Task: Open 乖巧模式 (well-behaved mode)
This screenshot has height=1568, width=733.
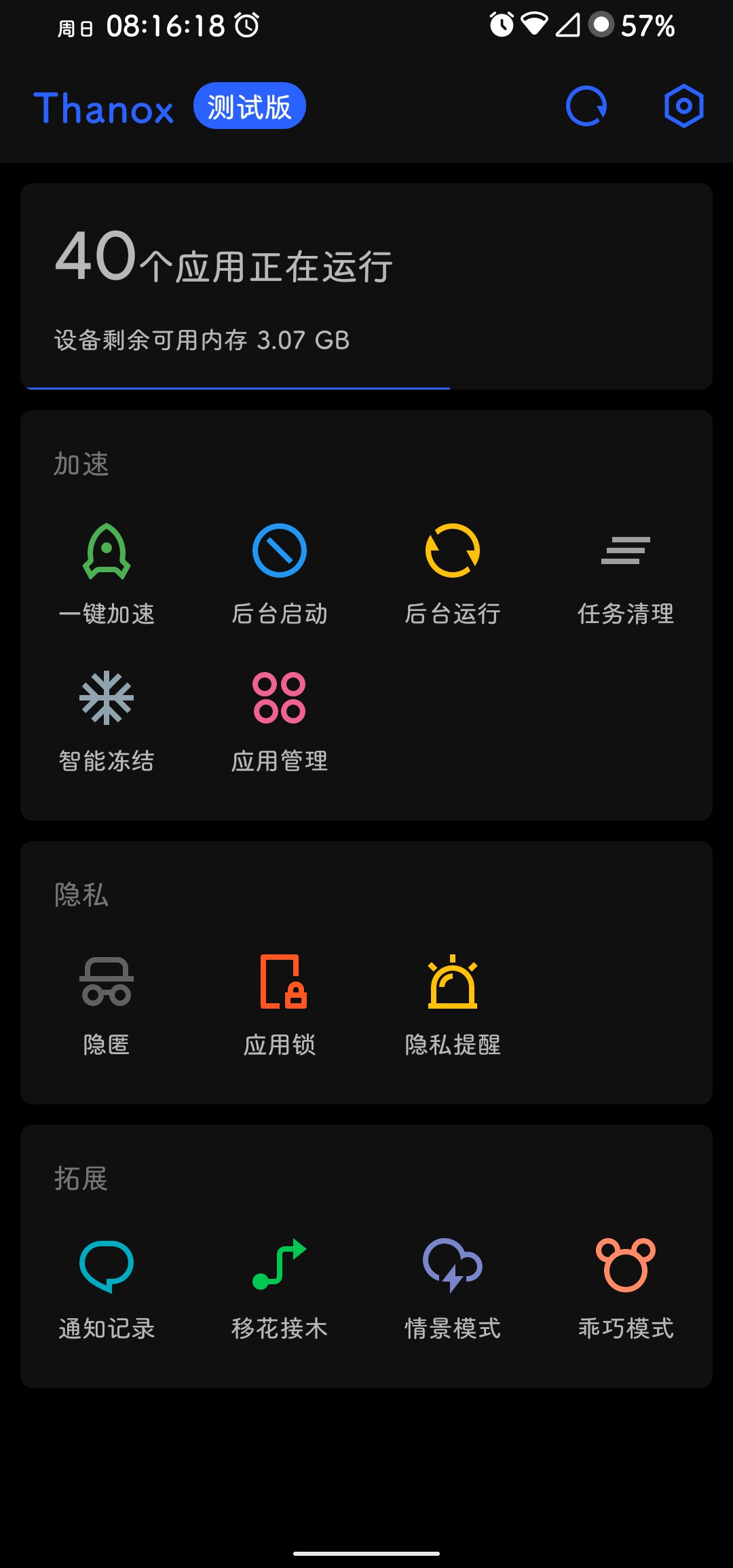Action: (625, 1286)
